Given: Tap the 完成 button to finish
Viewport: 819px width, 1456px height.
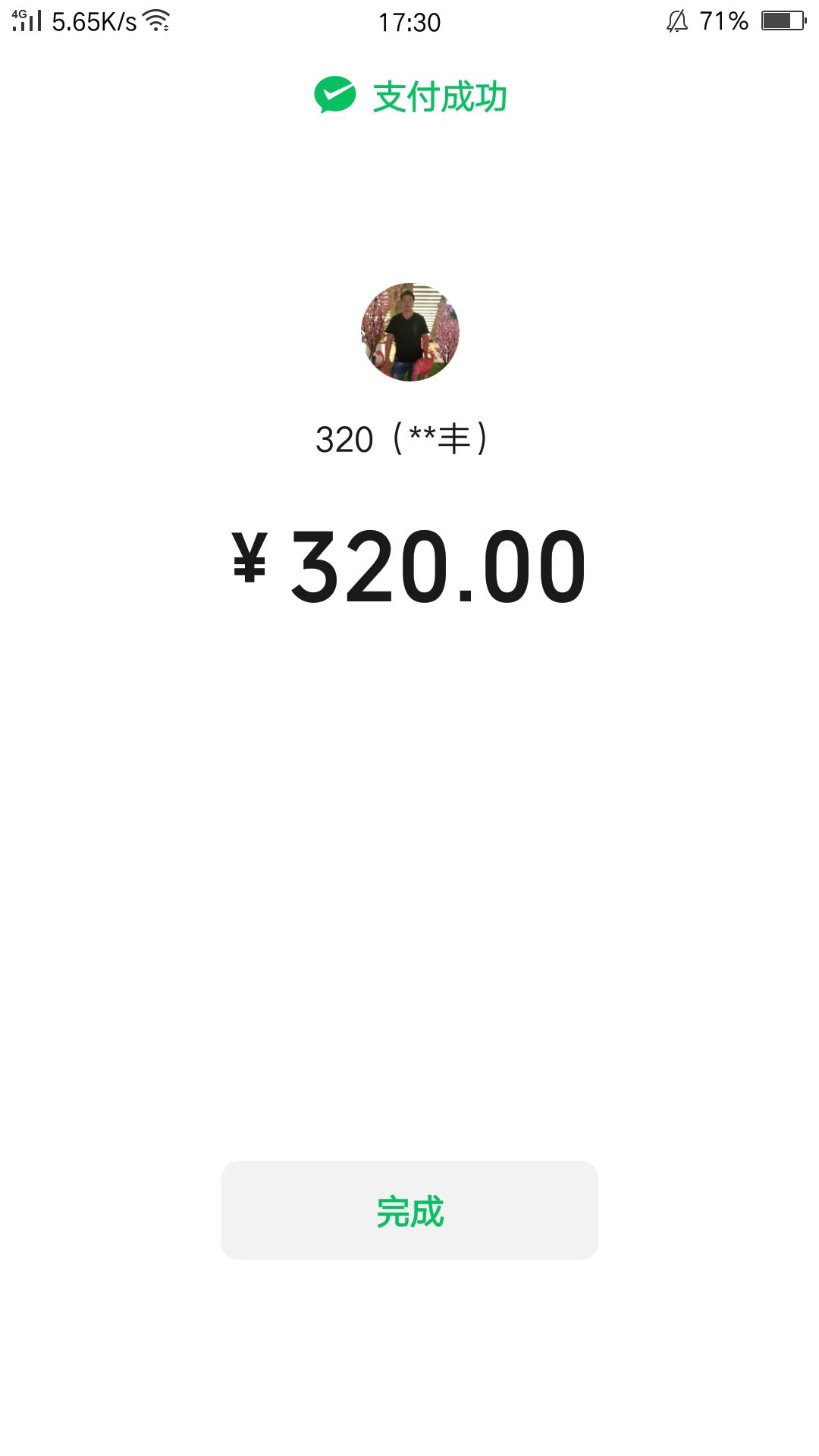Looking at the screenshot, I should (409, 1210).
